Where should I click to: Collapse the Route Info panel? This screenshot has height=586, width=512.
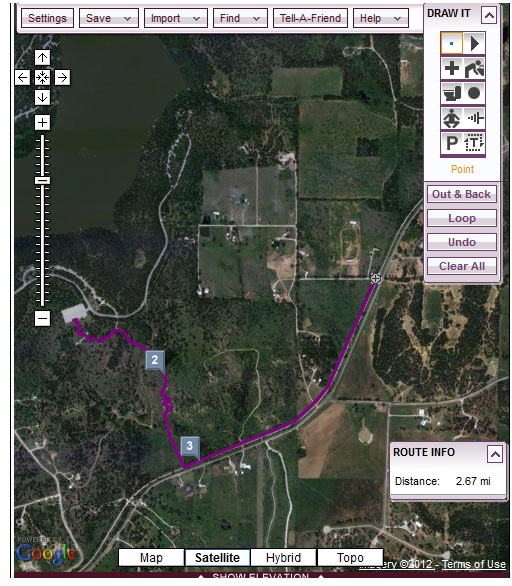pyautogui.click(x=495, y=454)
